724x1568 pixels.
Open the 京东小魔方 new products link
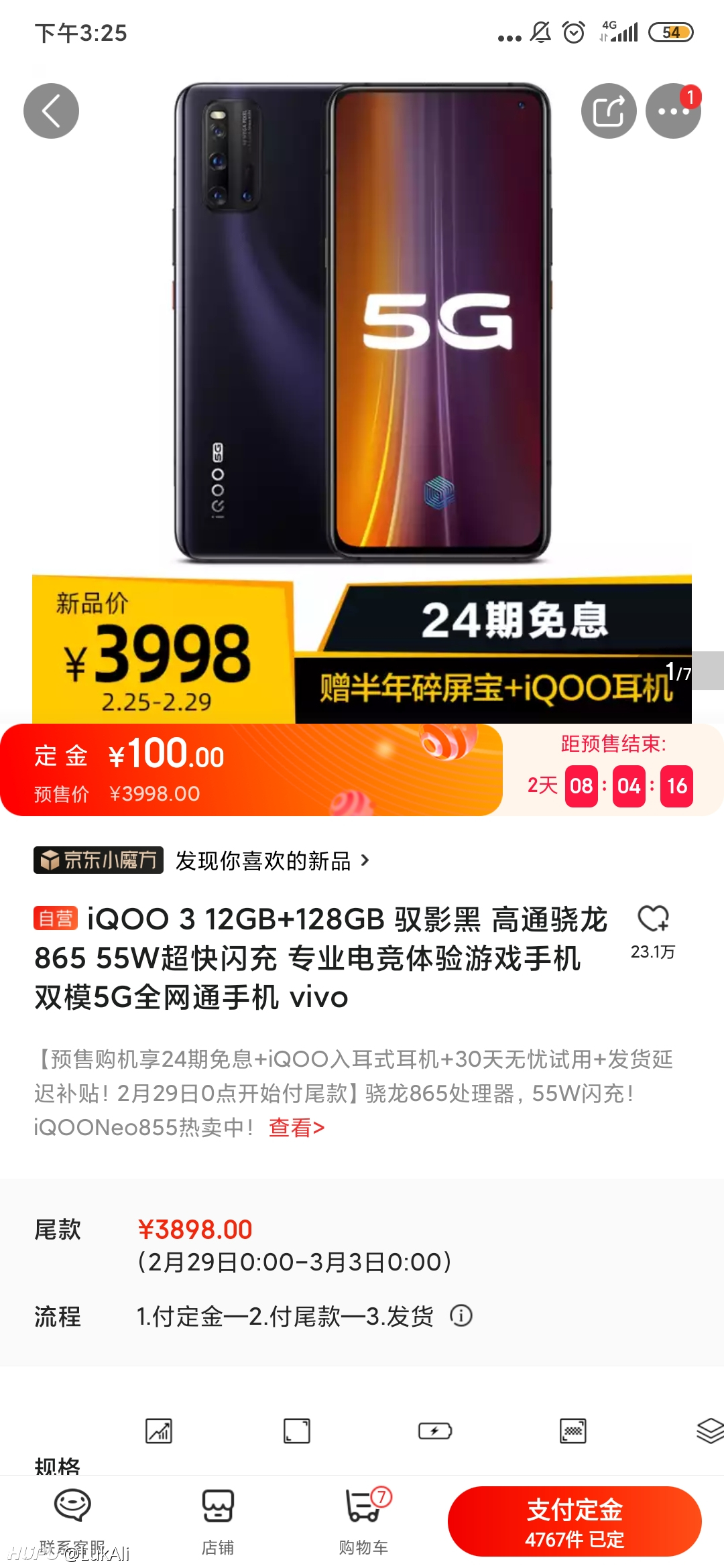coord(202,860)
